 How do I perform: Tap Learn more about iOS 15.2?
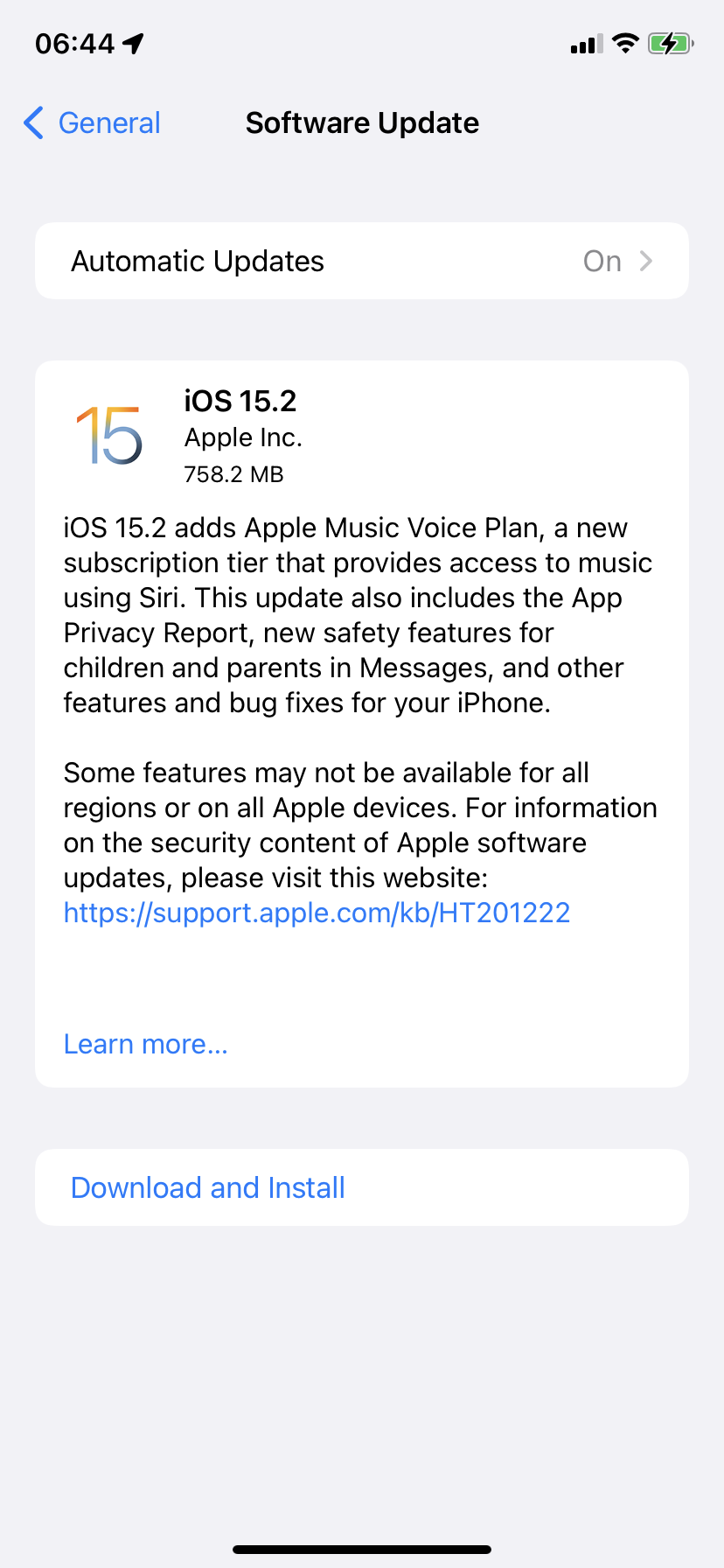(145, 1044)
